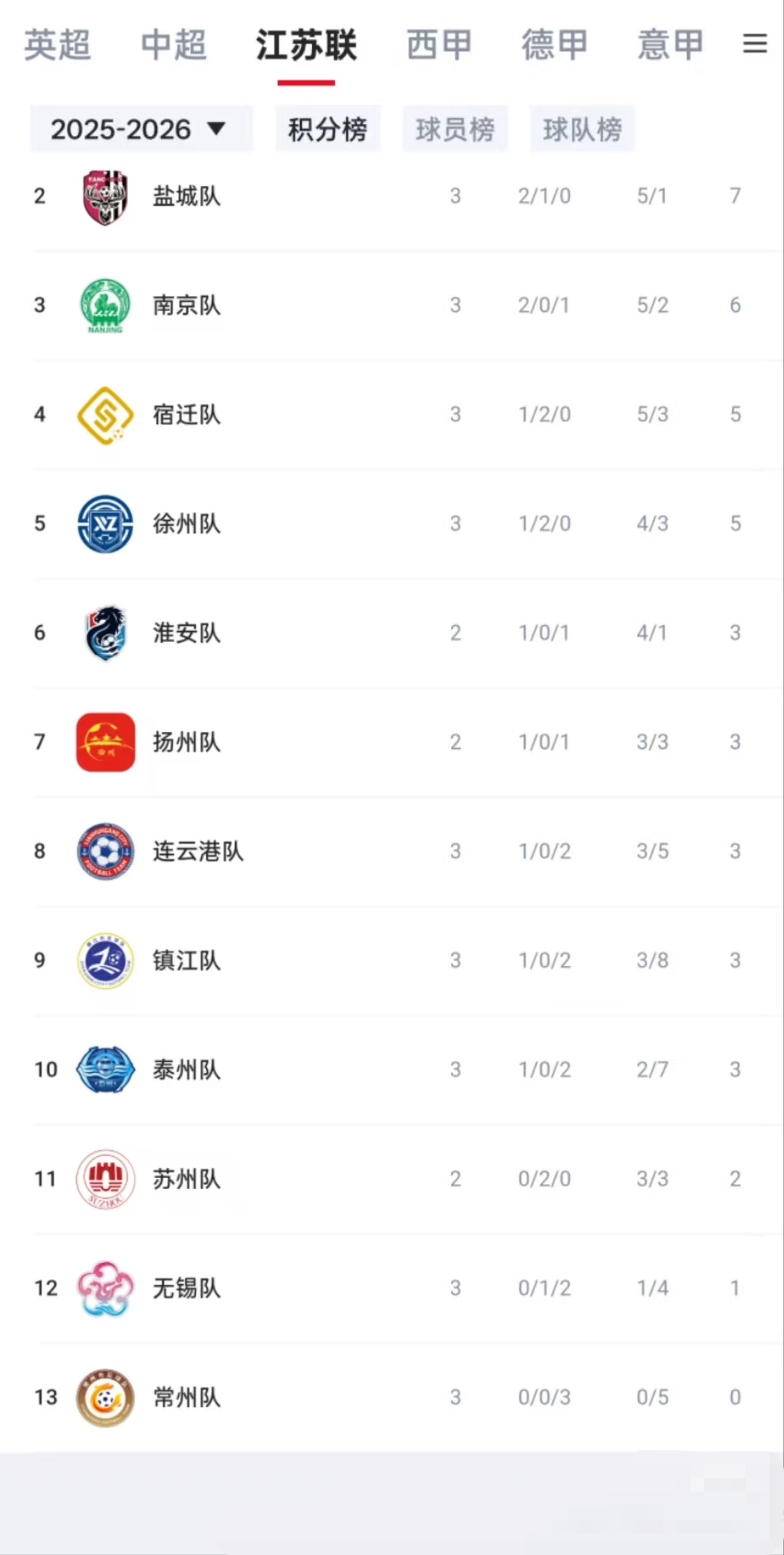
Task: Open the 德甲 league tab
Action: coord(554,45)
